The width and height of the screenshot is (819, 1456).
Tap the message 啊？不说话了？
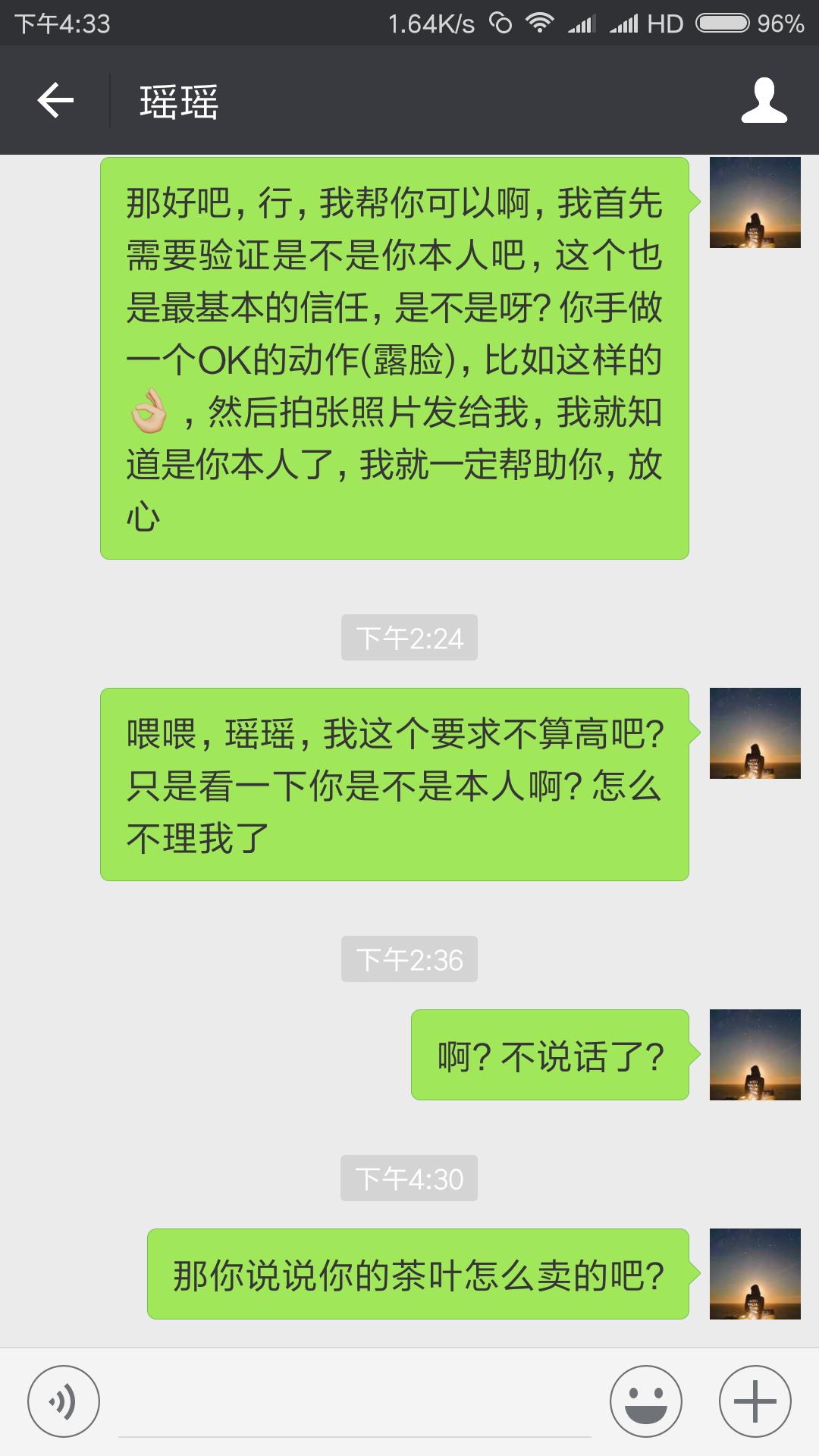(548, 1055)
